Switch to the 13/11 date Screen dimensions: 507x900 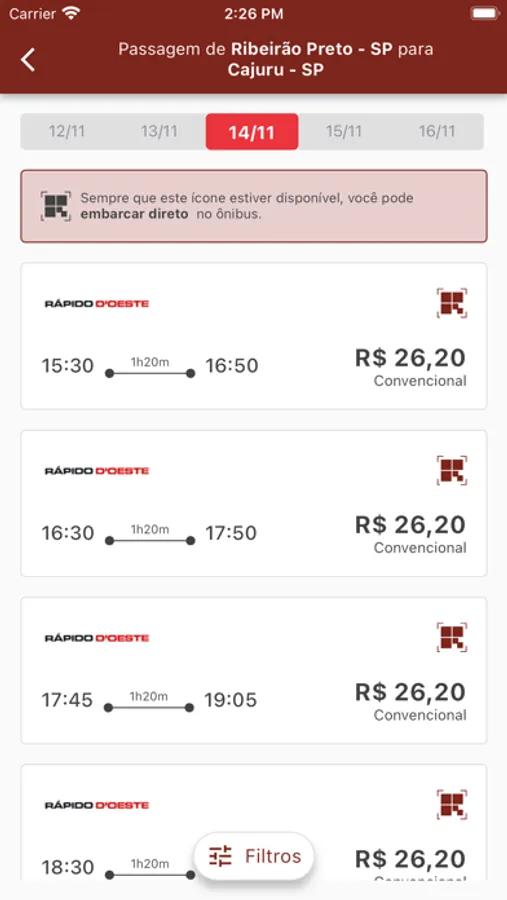(159, 131)
